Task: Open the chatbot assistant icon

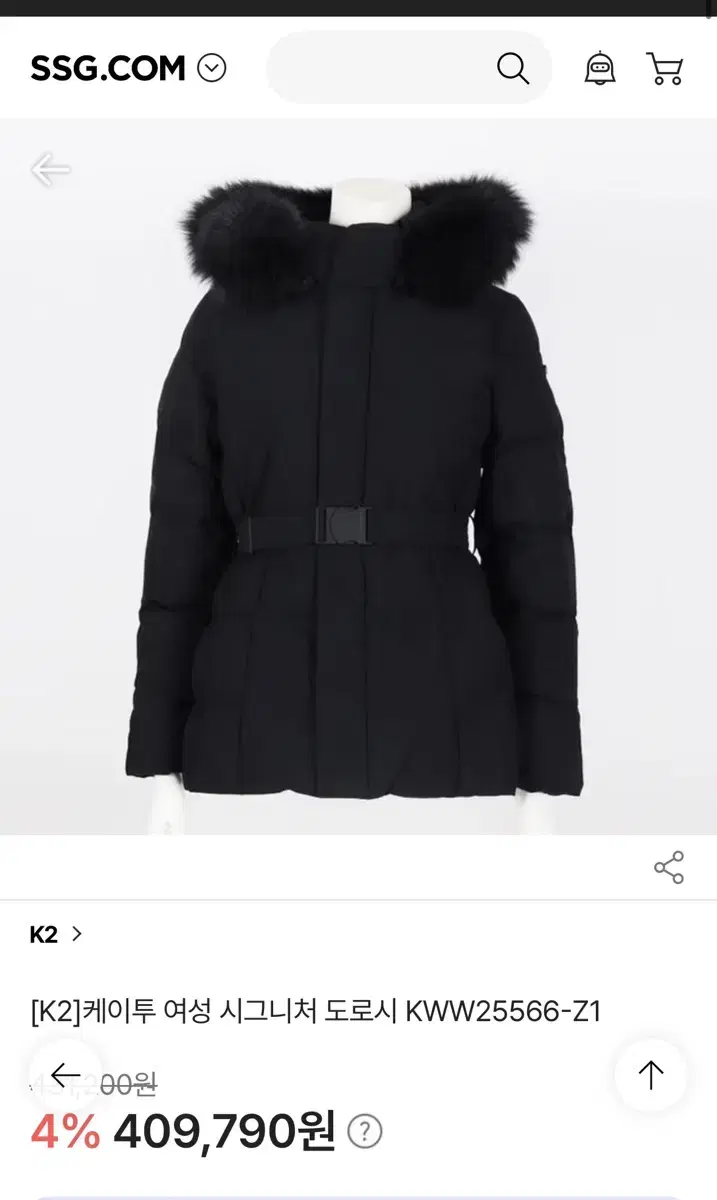Action: click(599, 68)
